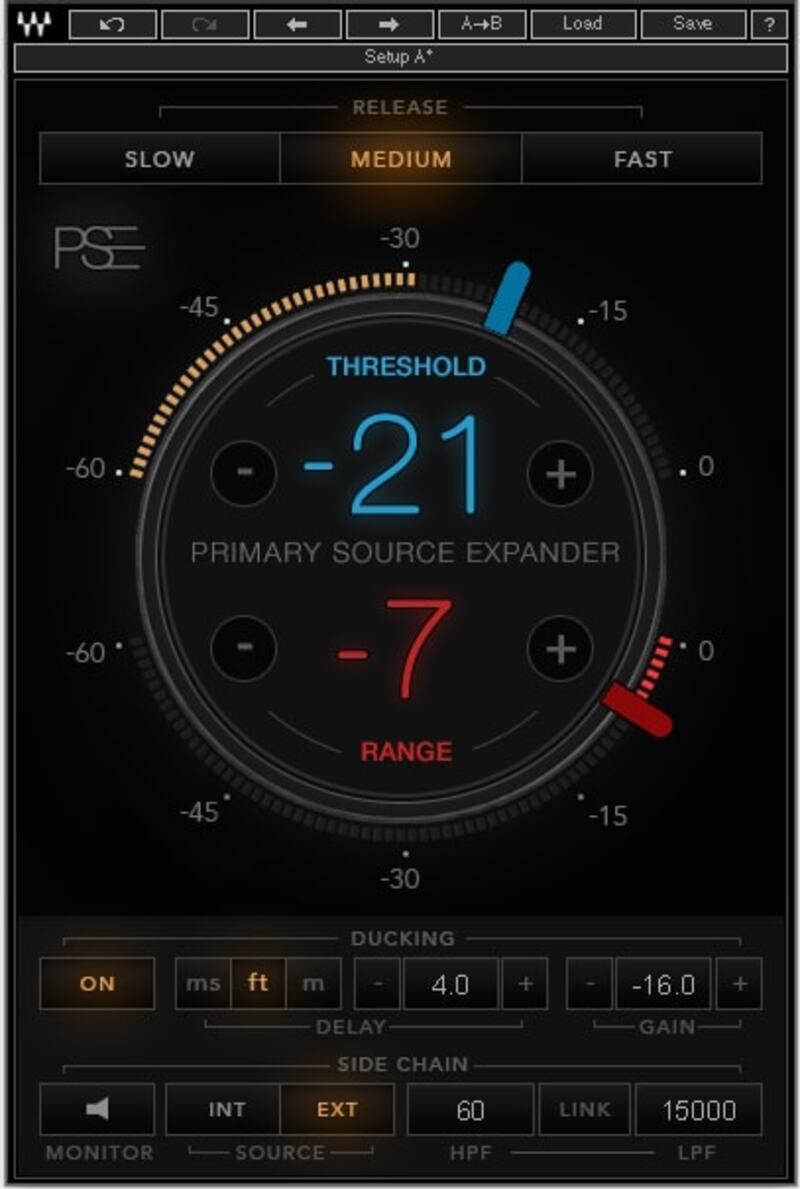This screenshot has height=1189, width=800.
Task: Increase the Range value
Action: point(560,648)
